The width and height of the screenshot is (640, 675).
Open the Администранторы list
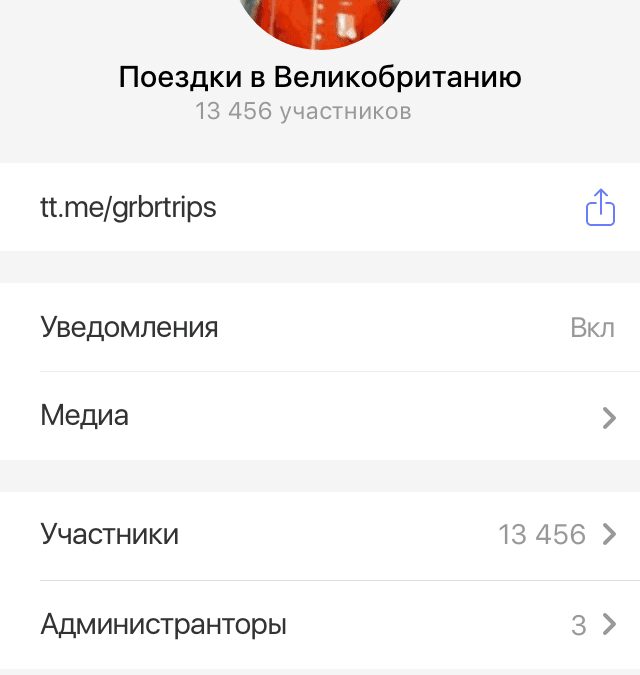320,625
